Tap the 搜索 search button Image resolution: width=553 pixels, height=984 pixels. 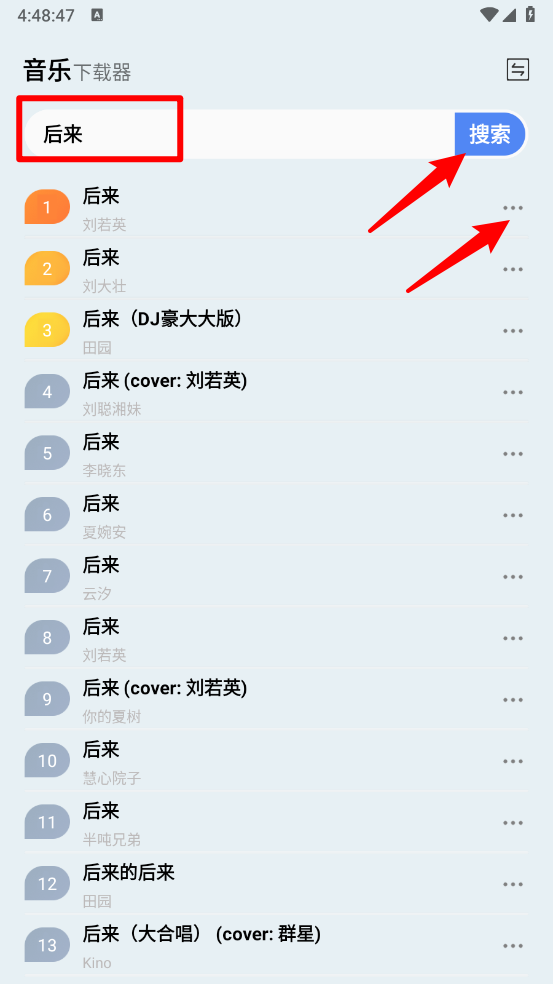[x=490, y=134]
